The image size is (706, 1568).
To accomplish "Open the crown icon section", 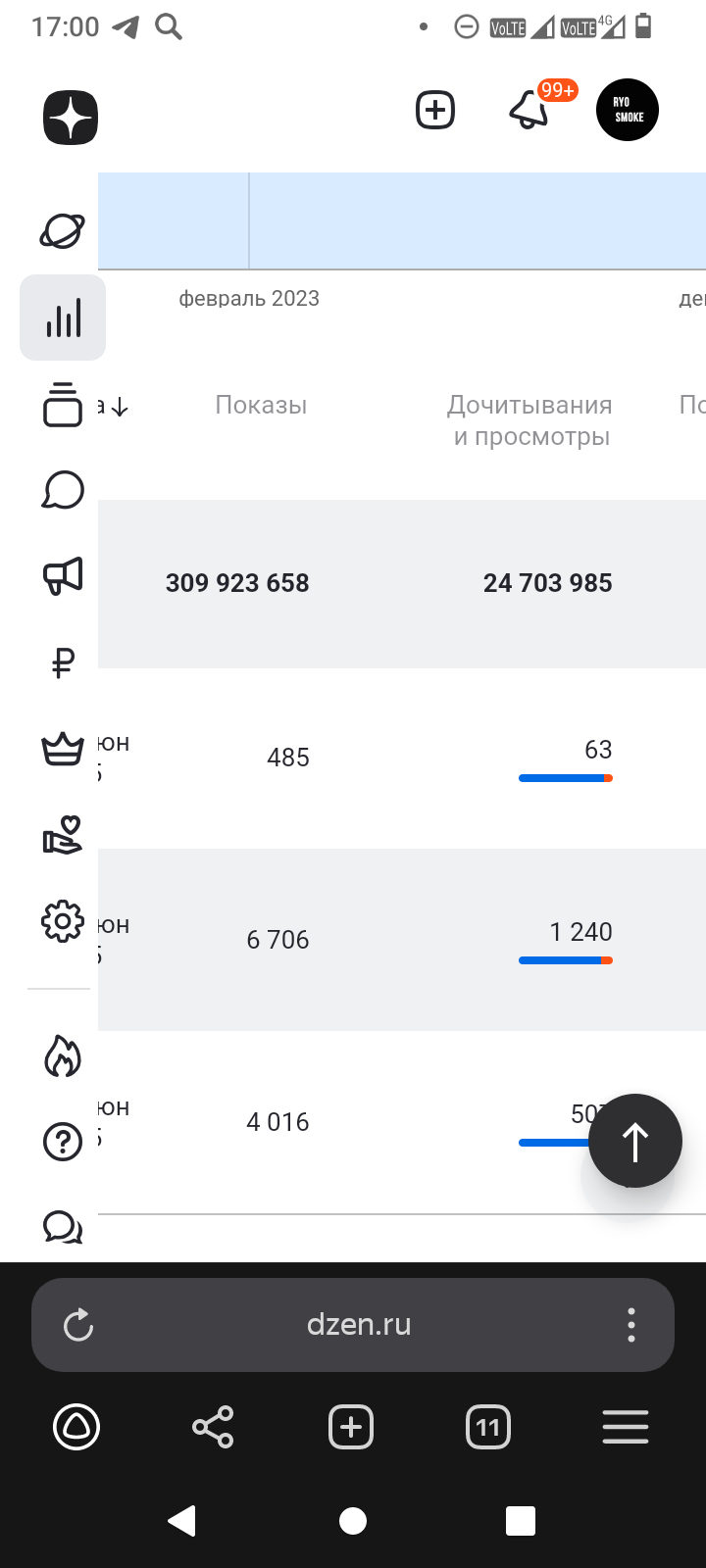I will coord(63,750).
